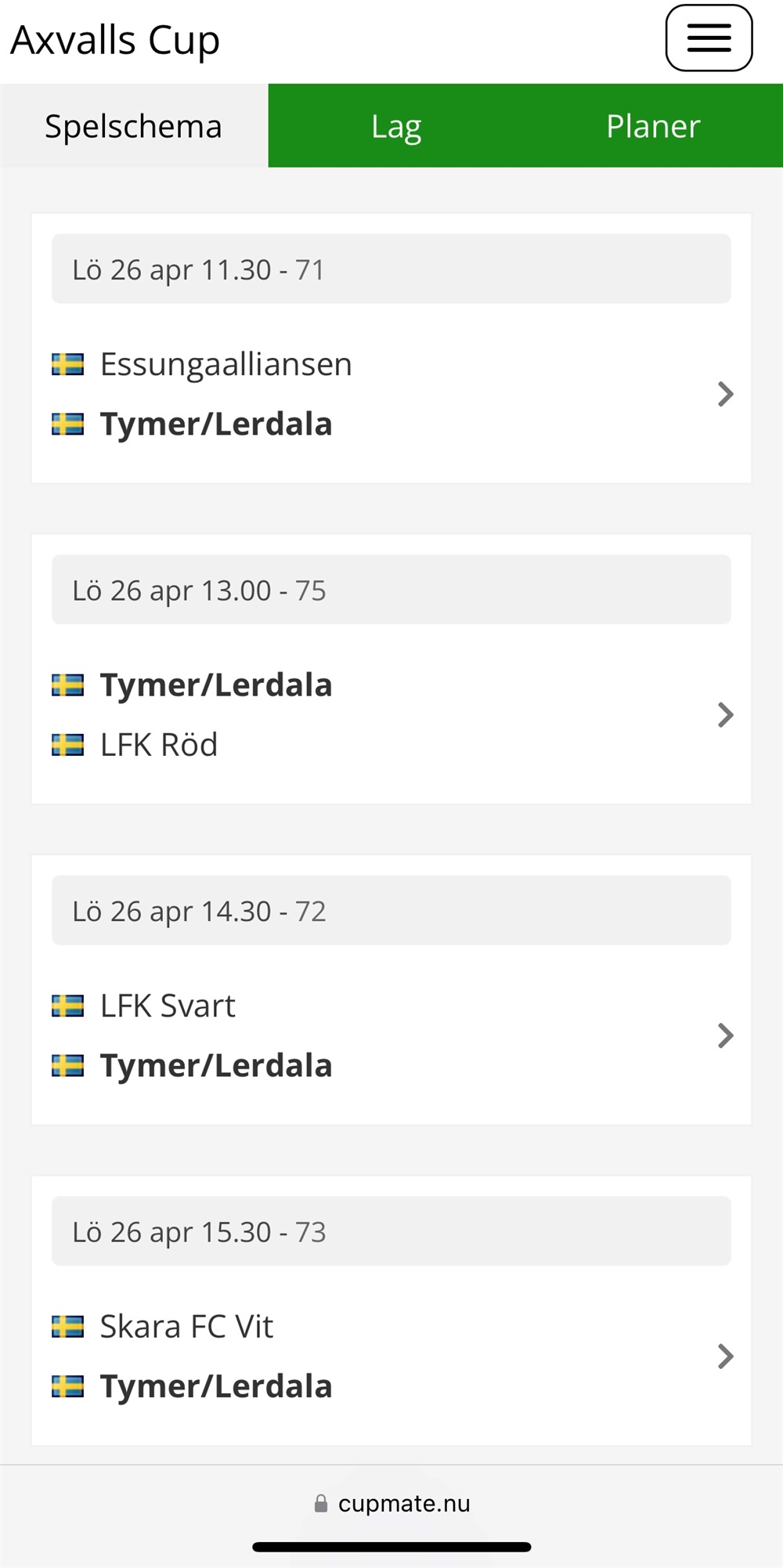Select the Spelschema tab
The height and width of the screenshot is (1568, 783).
coord(134,126)
